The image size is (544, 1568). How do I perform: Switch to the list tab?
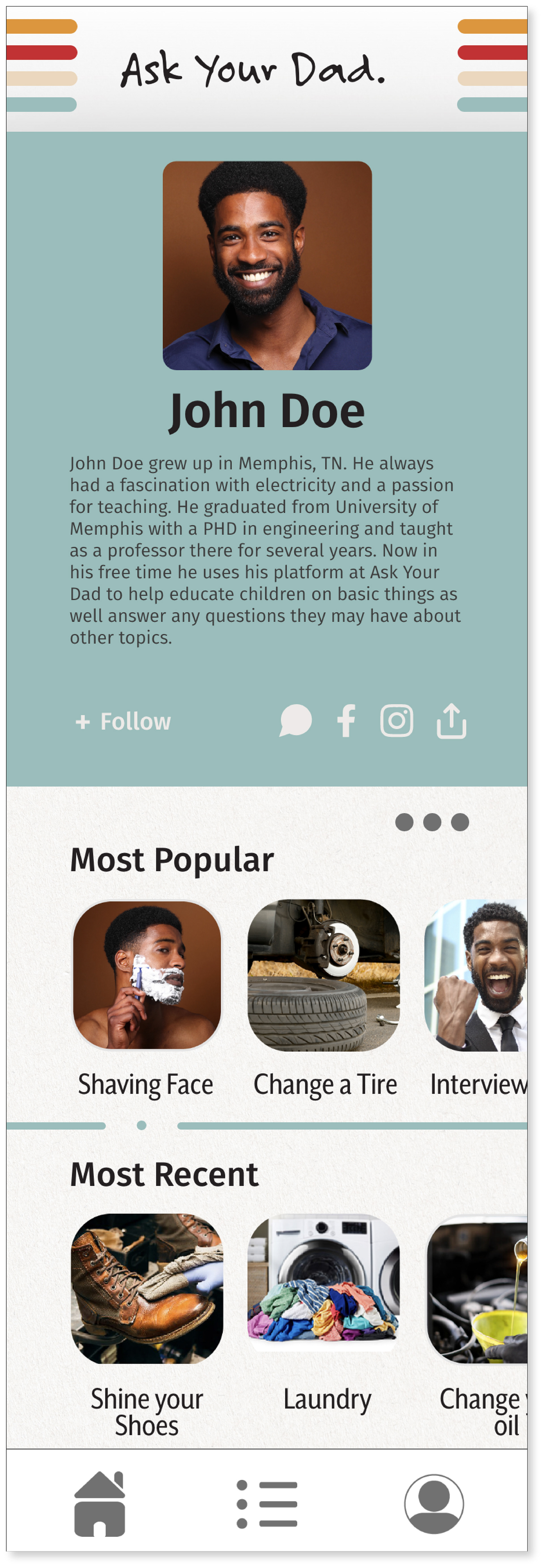tap(267, 1503)
